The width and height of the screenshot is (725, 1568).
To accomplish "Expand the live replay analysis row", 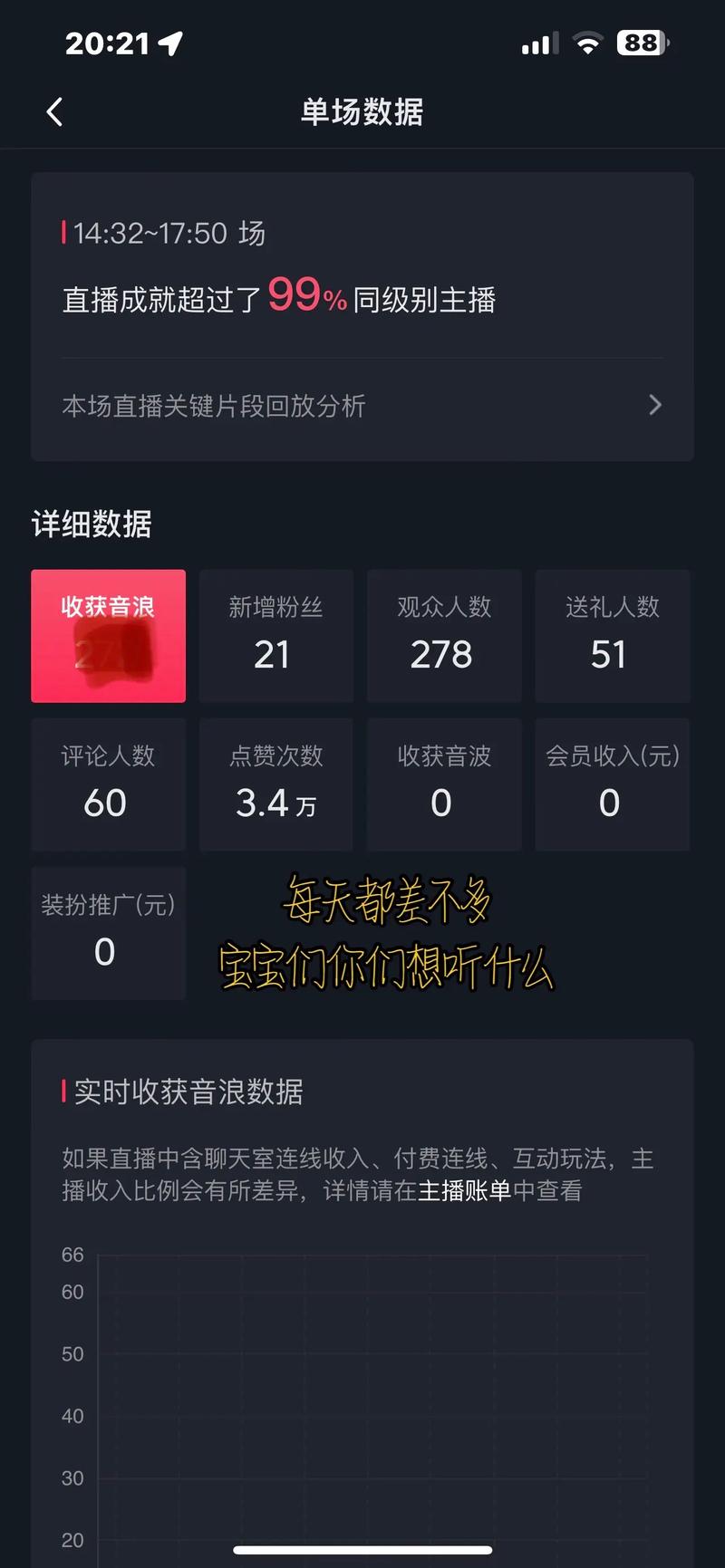I will (x=362, y=405).
